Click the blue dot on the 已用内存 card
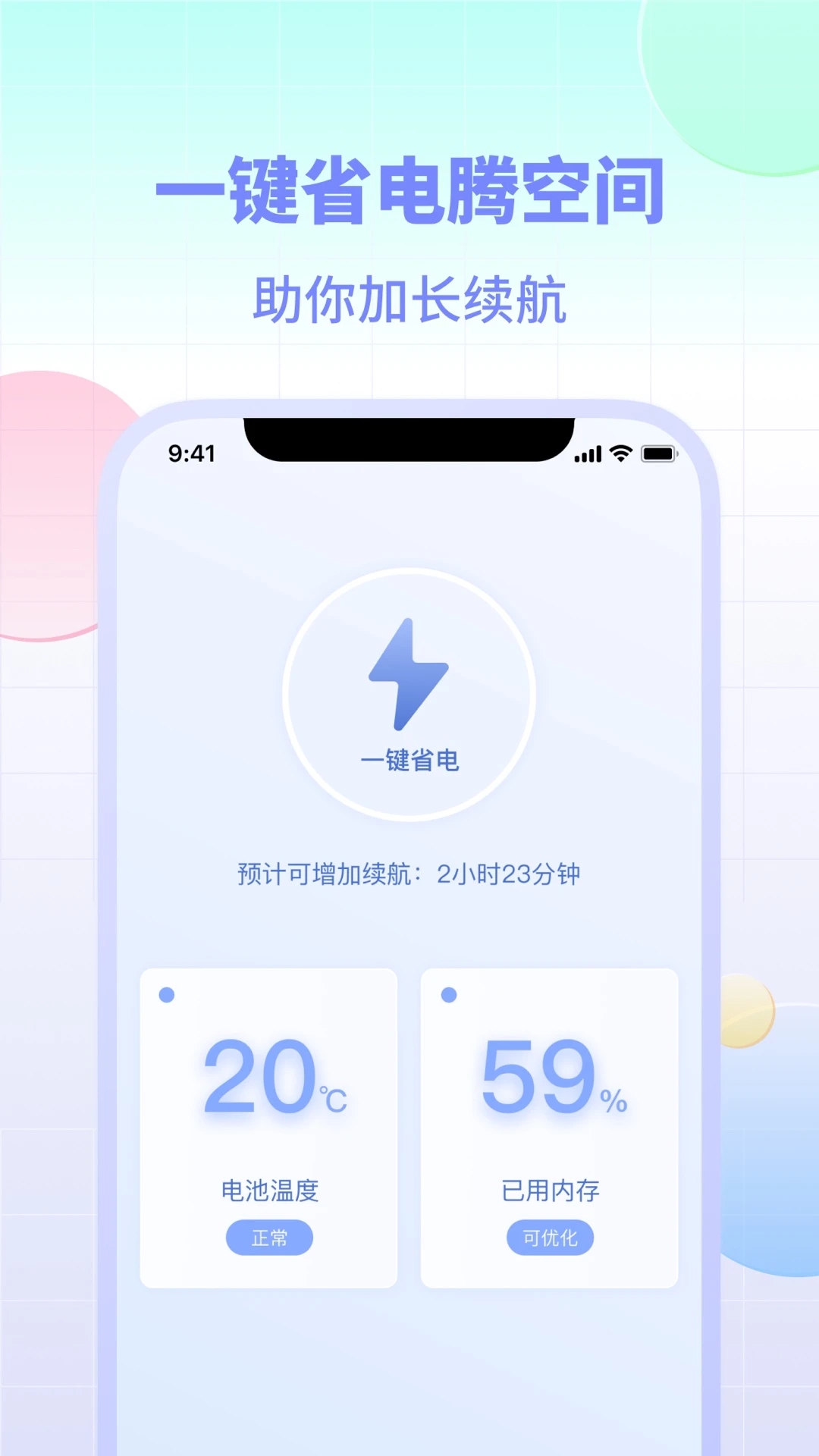Viewport: 819px width, 1456px height. 448,994
